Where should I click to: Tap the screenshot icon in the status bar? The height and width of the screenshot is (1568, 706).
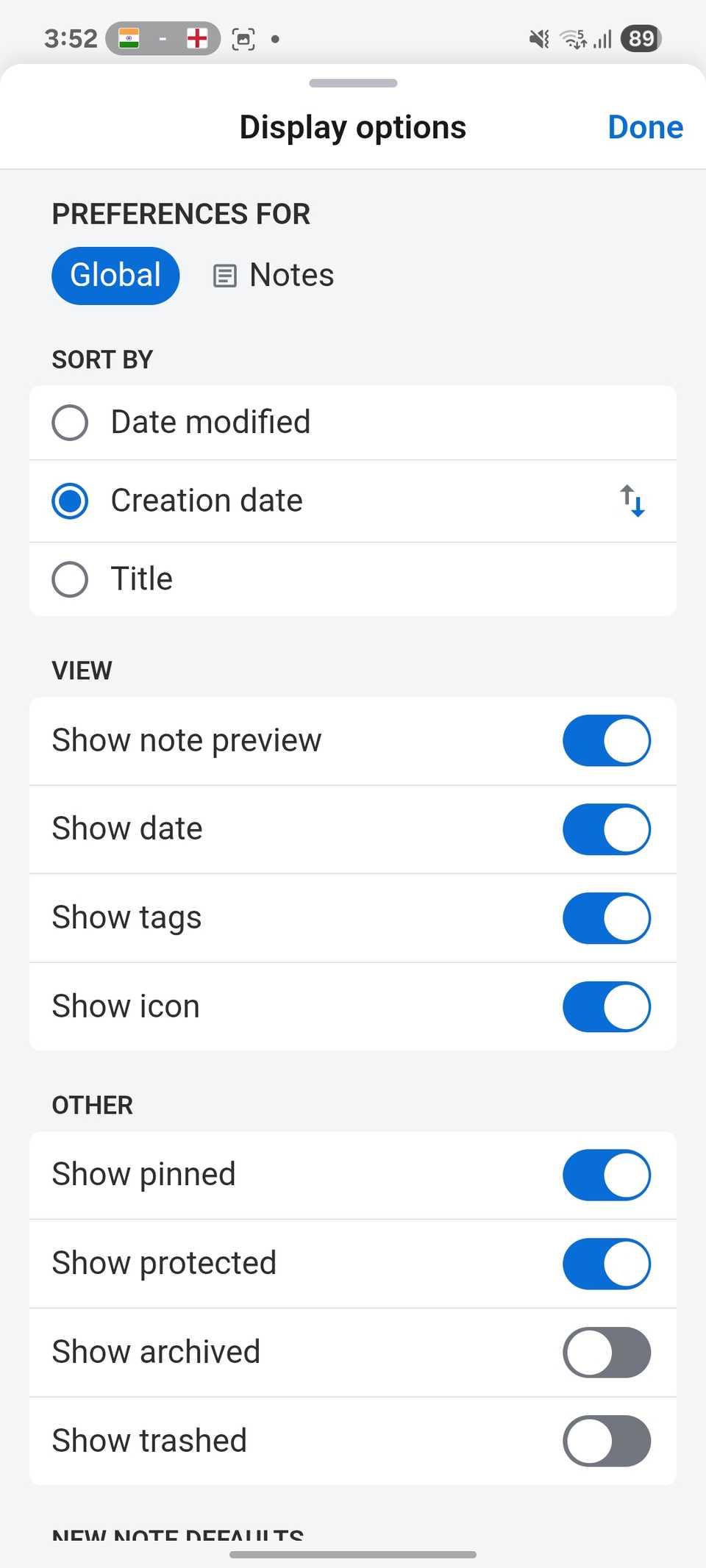[244, 38]
